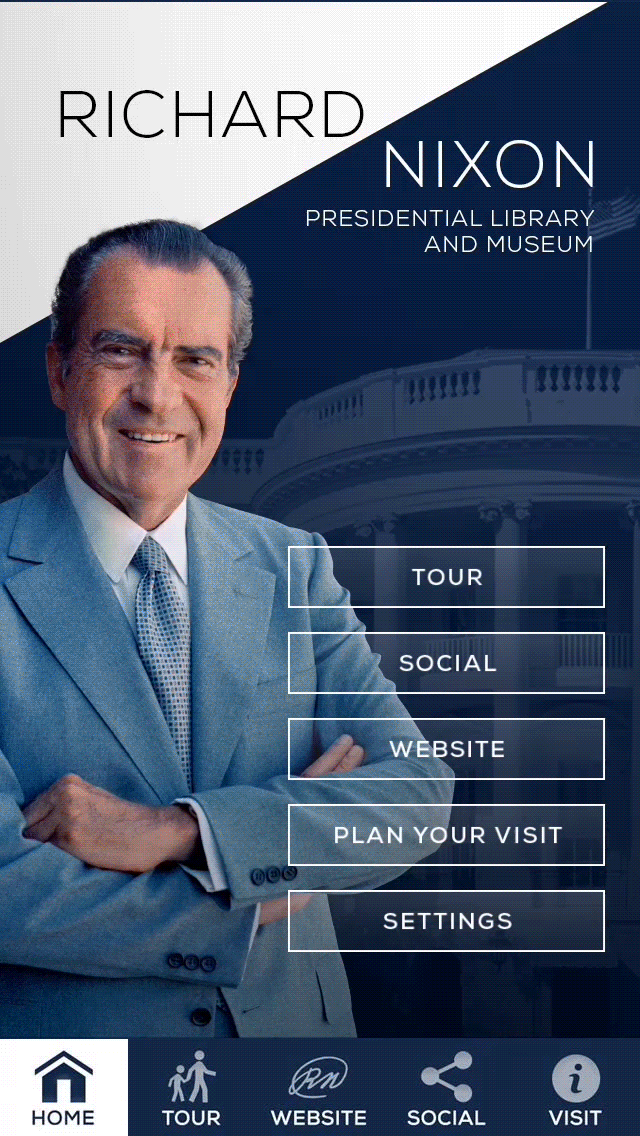Switch to the Social tab in the bottom bar
The image size is (640, 1136).
[x=447, y=1087]
